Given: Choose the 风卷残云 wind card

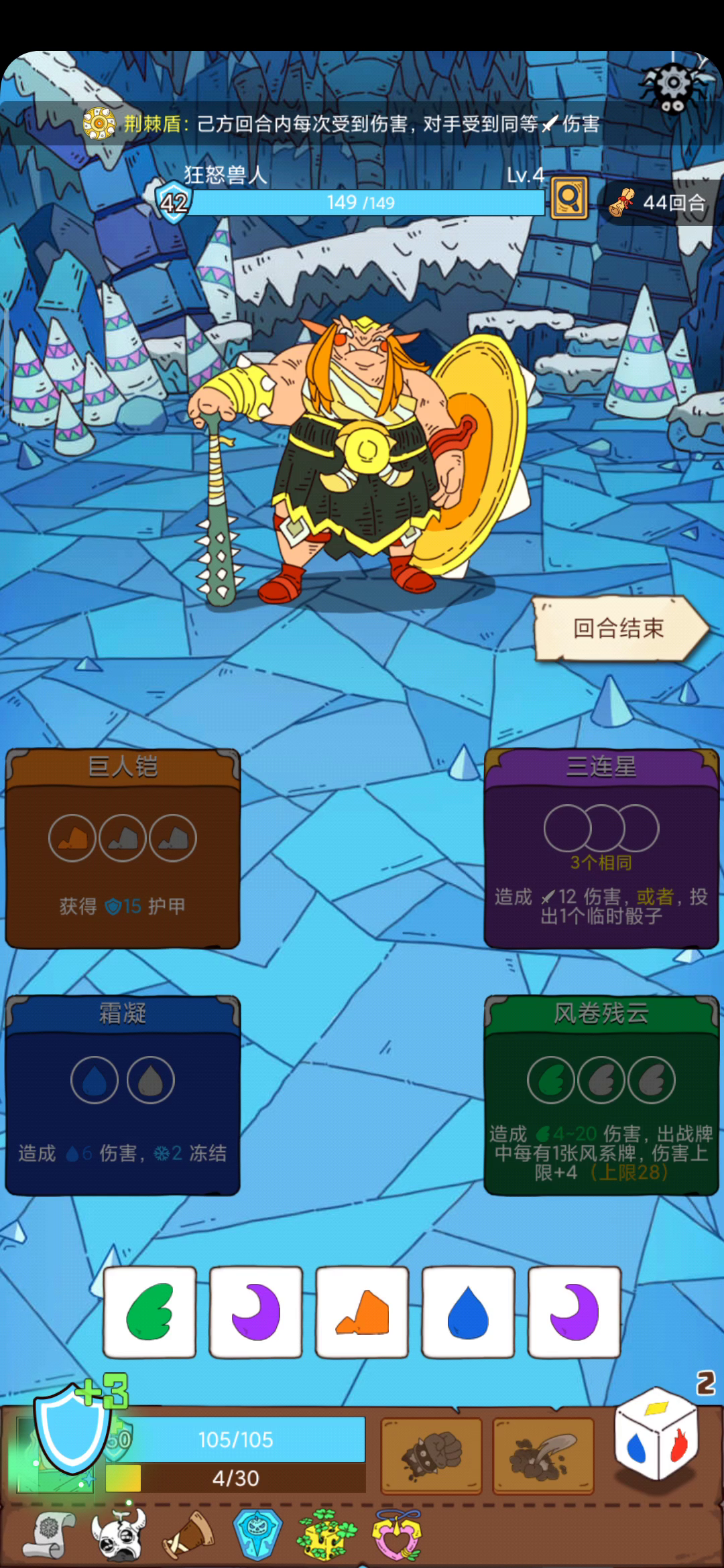Looking at the screenshot, I should click(601, 1094).
